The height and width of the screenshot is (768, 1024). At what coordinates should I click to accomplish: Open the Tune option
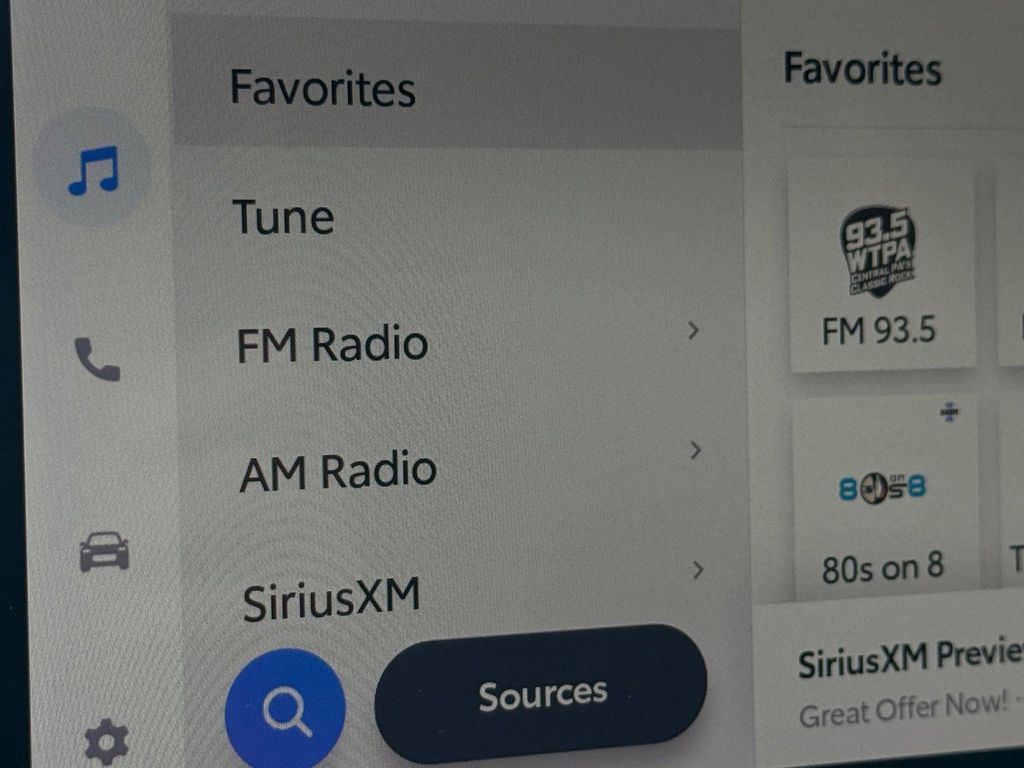pyautogui.click(x=283, y=217)
